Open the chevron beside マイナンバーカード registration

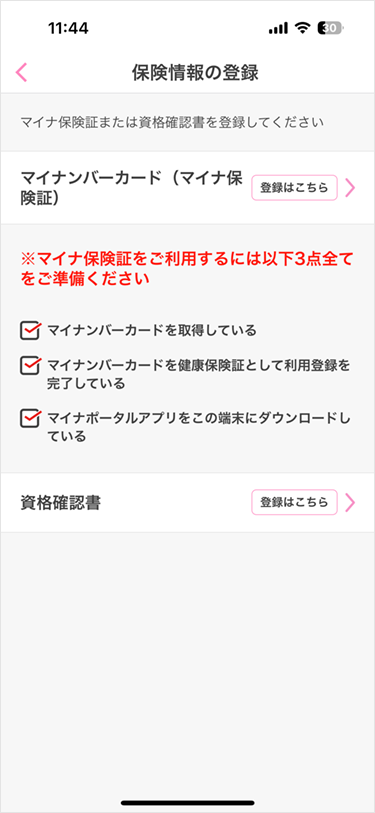tap(350, 188)
